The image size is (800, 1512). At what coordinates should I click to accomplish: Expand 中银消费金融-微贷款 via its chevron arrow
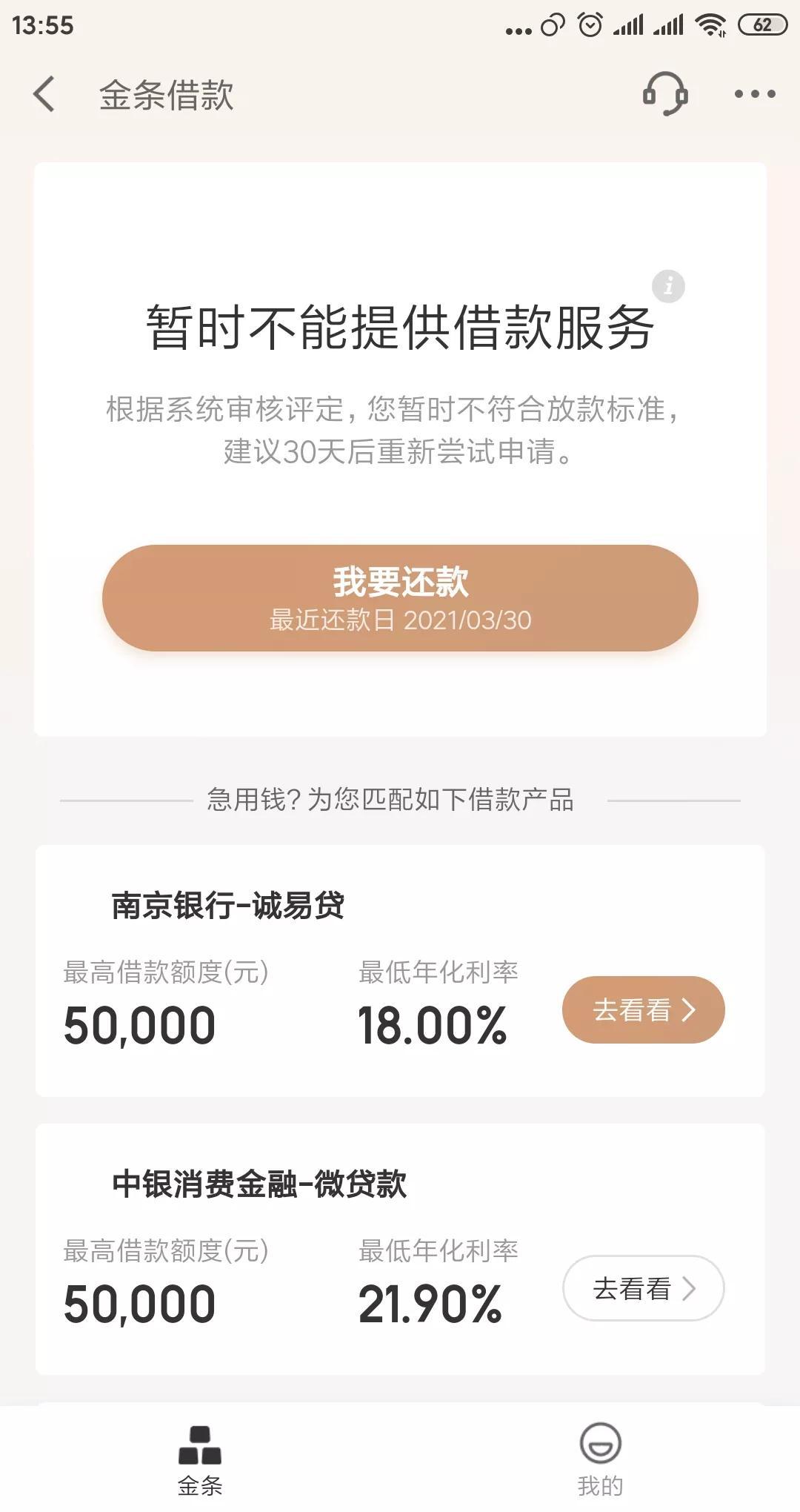click(689, 1289)
